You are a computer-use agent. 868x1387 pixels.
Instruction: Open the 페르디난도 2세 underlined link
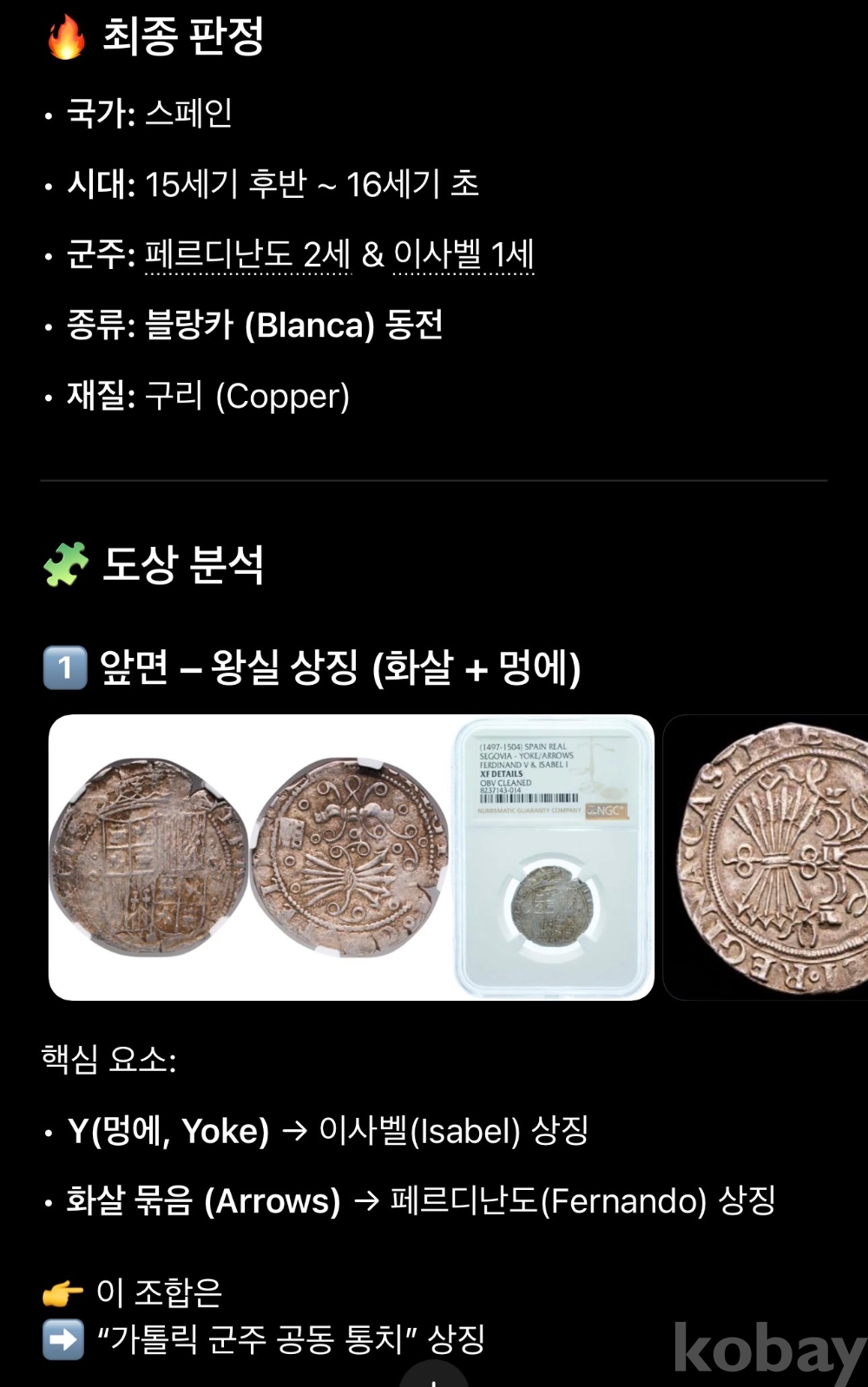tap(247, 255)
